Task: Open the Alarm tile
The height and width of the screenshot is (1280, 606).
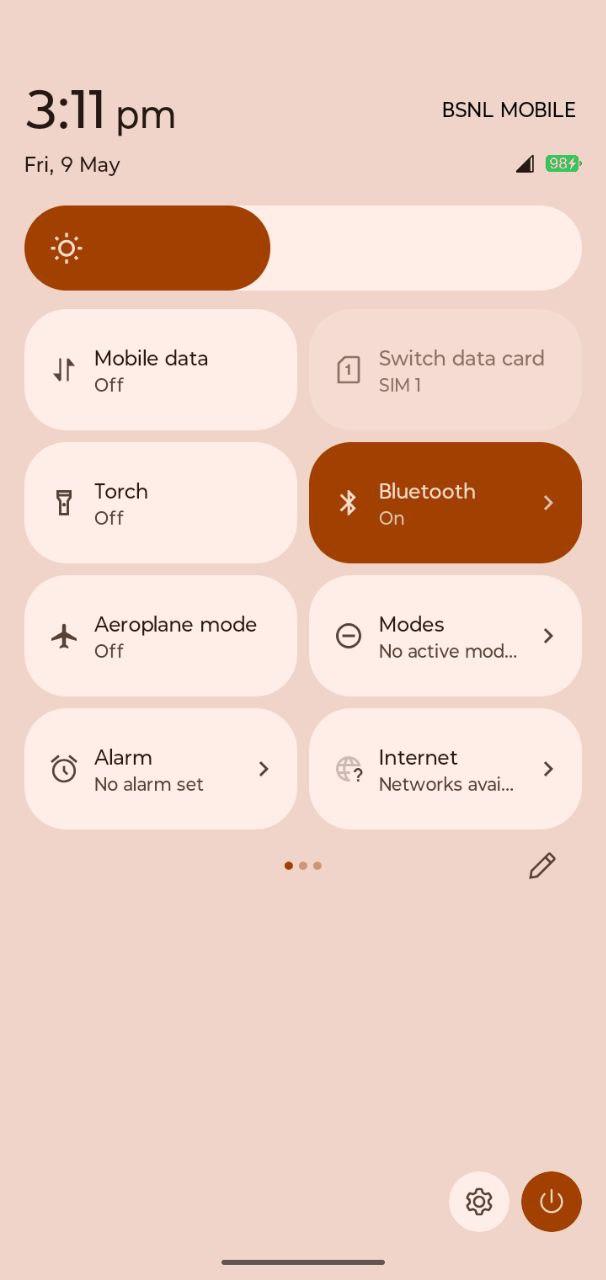Action: pyautogui.click(x=160, y=769)
